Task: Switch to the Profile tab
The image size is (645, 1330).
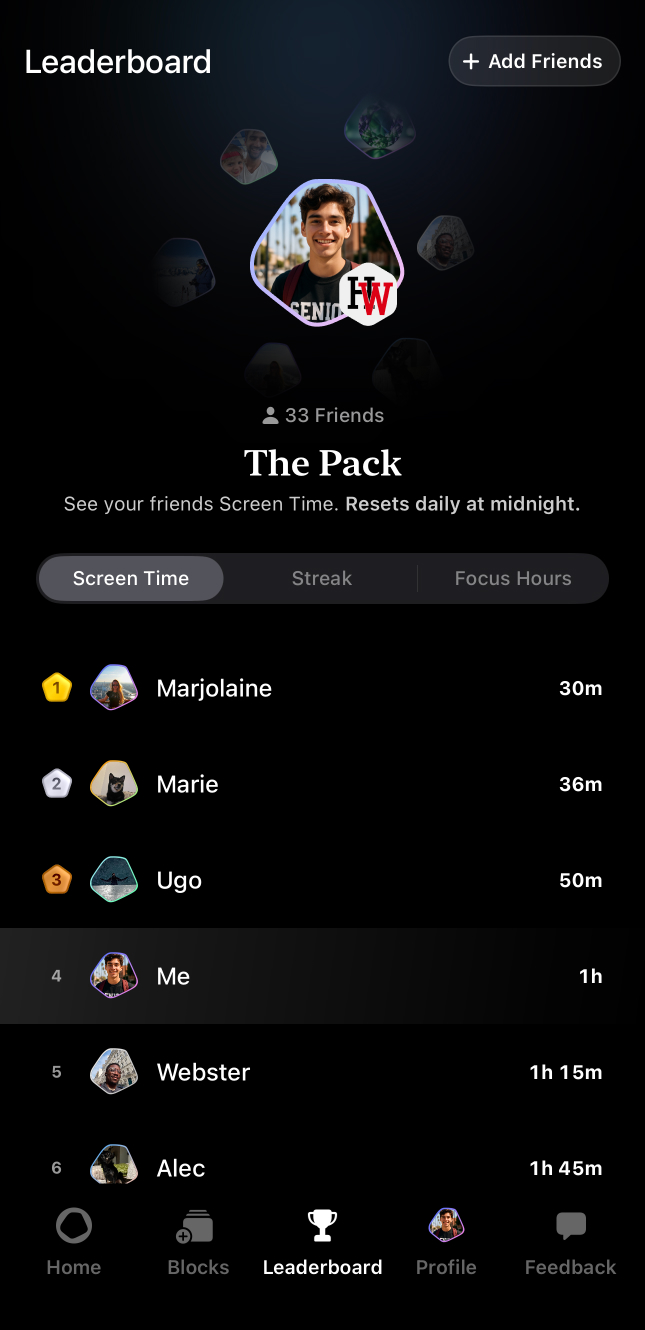Action: (x=446, y=1242)
